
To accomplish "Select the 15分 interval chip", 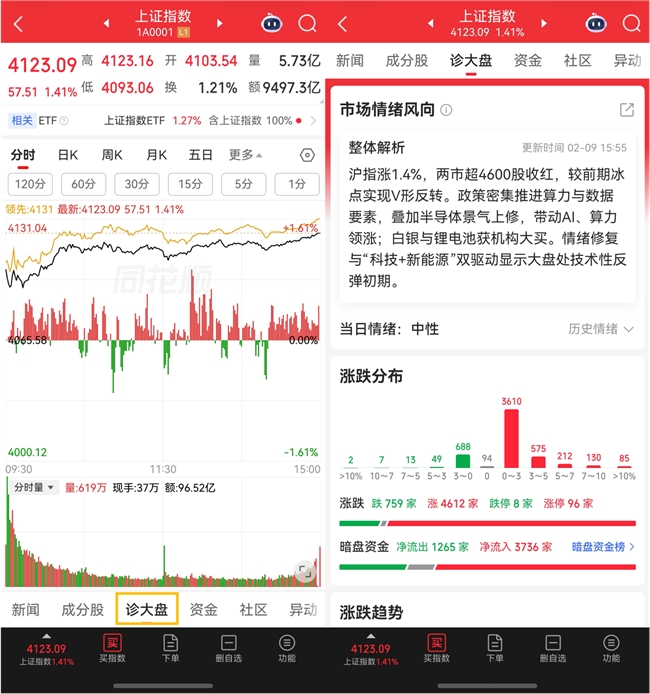I will [x=190, y=184].
